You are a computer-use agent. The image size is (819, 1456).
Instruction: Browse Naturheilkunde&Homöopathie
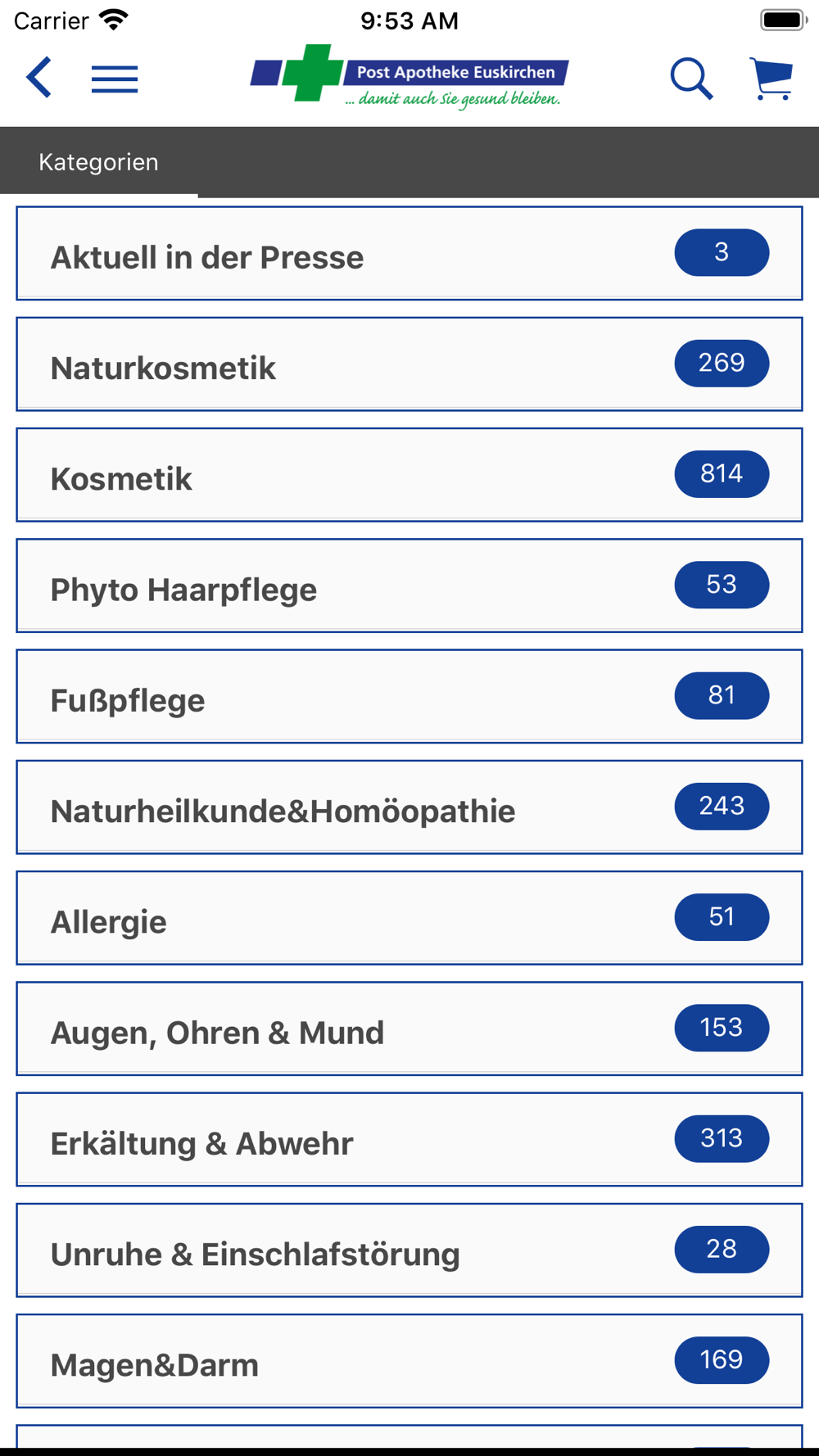coord(409,807)
